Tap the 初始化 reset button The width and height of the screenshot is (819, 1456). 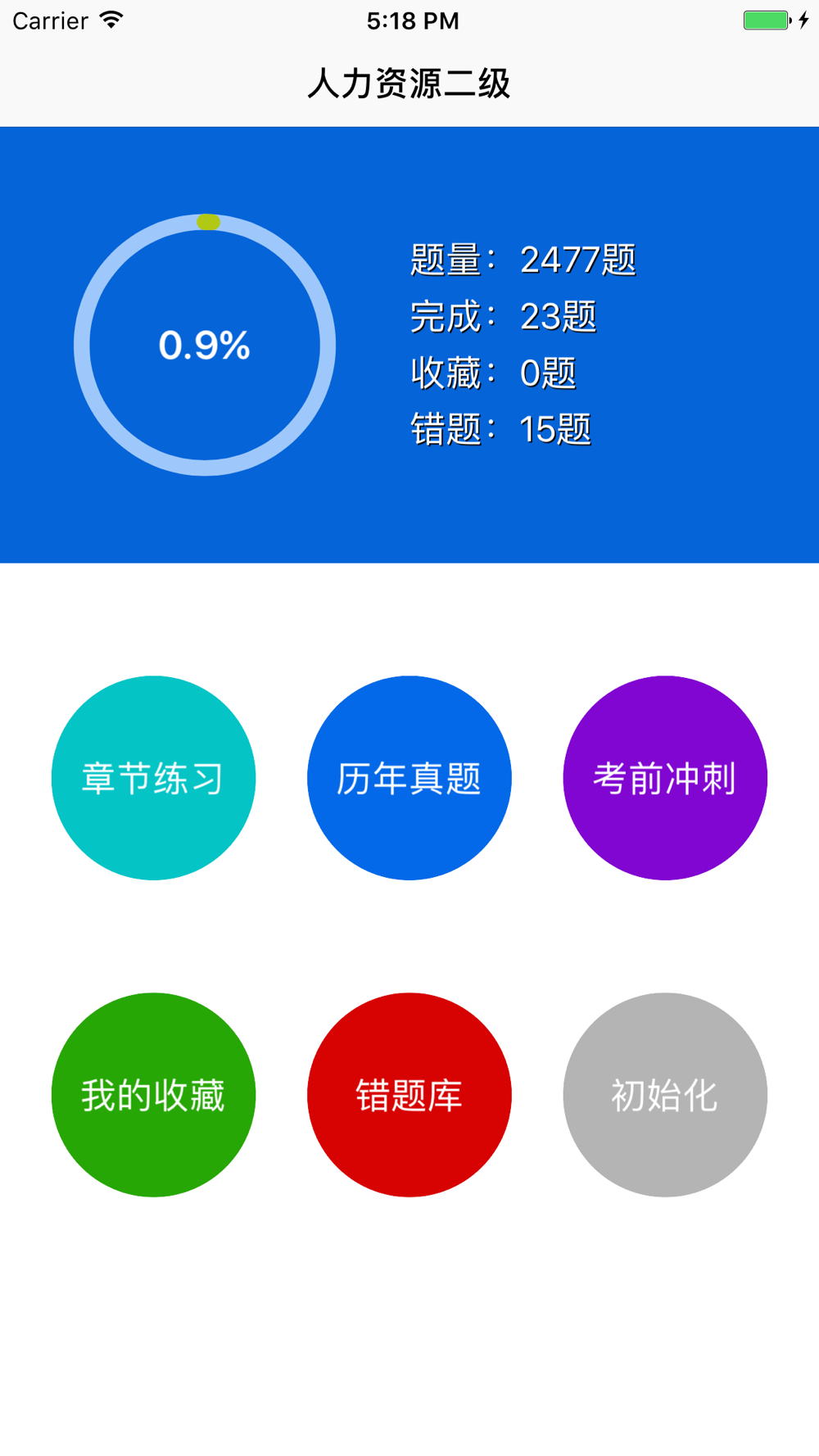tap(664, 1094)
